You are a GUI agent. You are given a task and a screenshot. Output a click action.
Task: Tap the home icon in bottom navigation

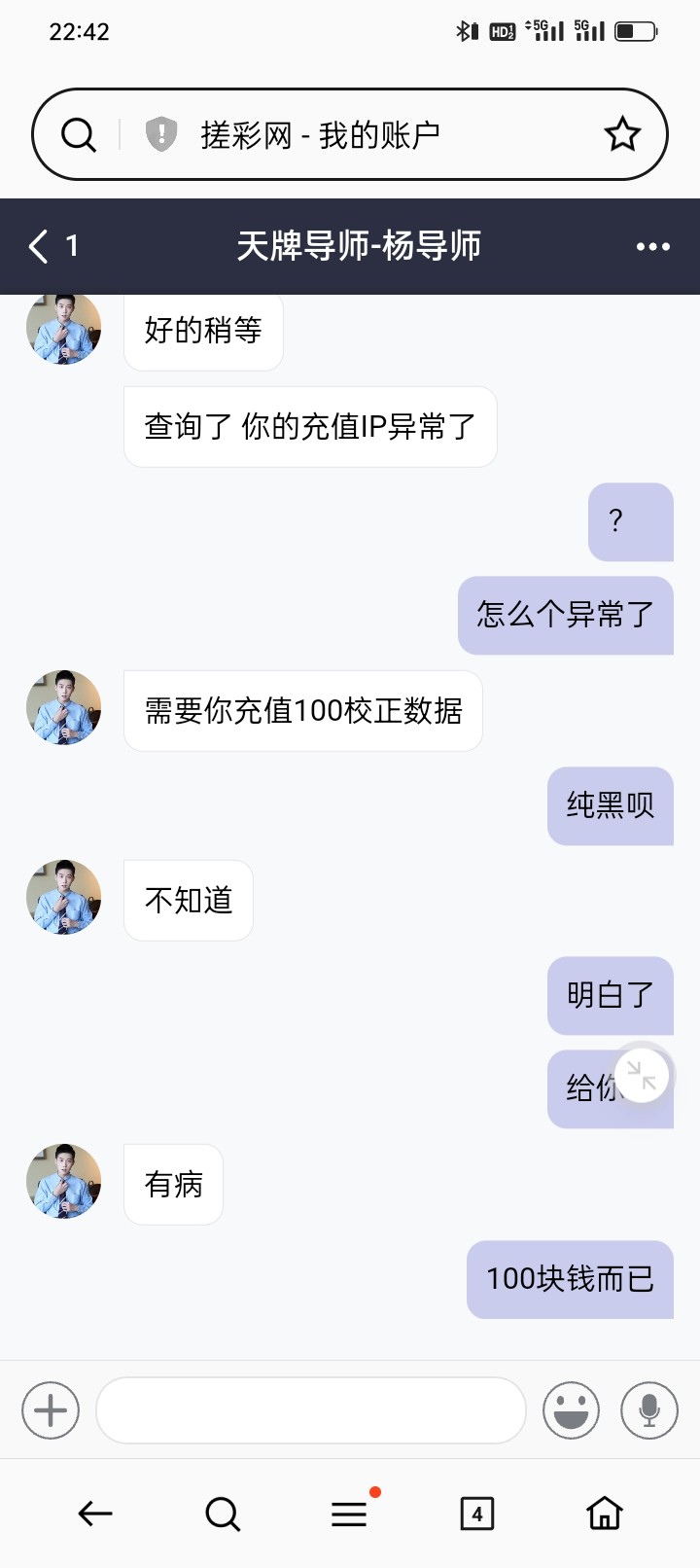pyautogui.click(x=605, y=1513)
